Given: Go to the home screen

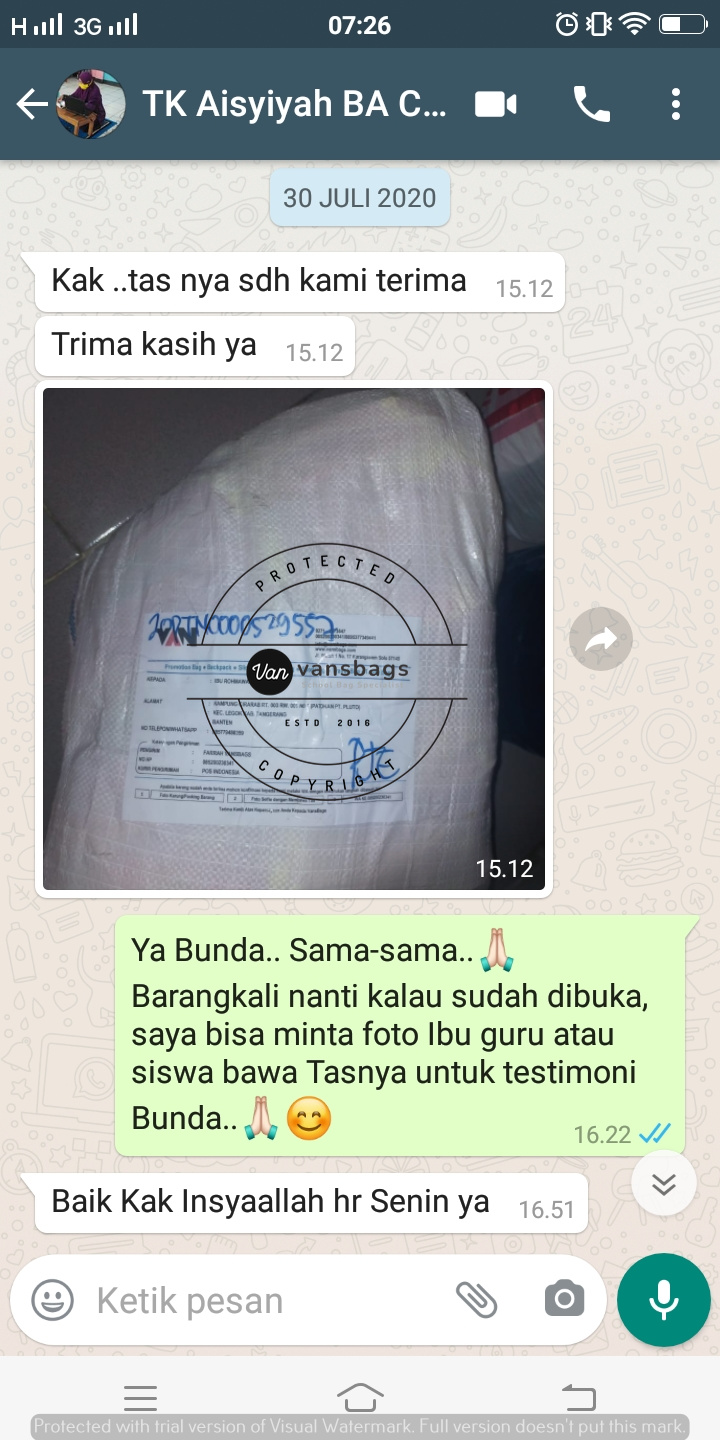Looking at the screenshot, I should point(360,1397).
